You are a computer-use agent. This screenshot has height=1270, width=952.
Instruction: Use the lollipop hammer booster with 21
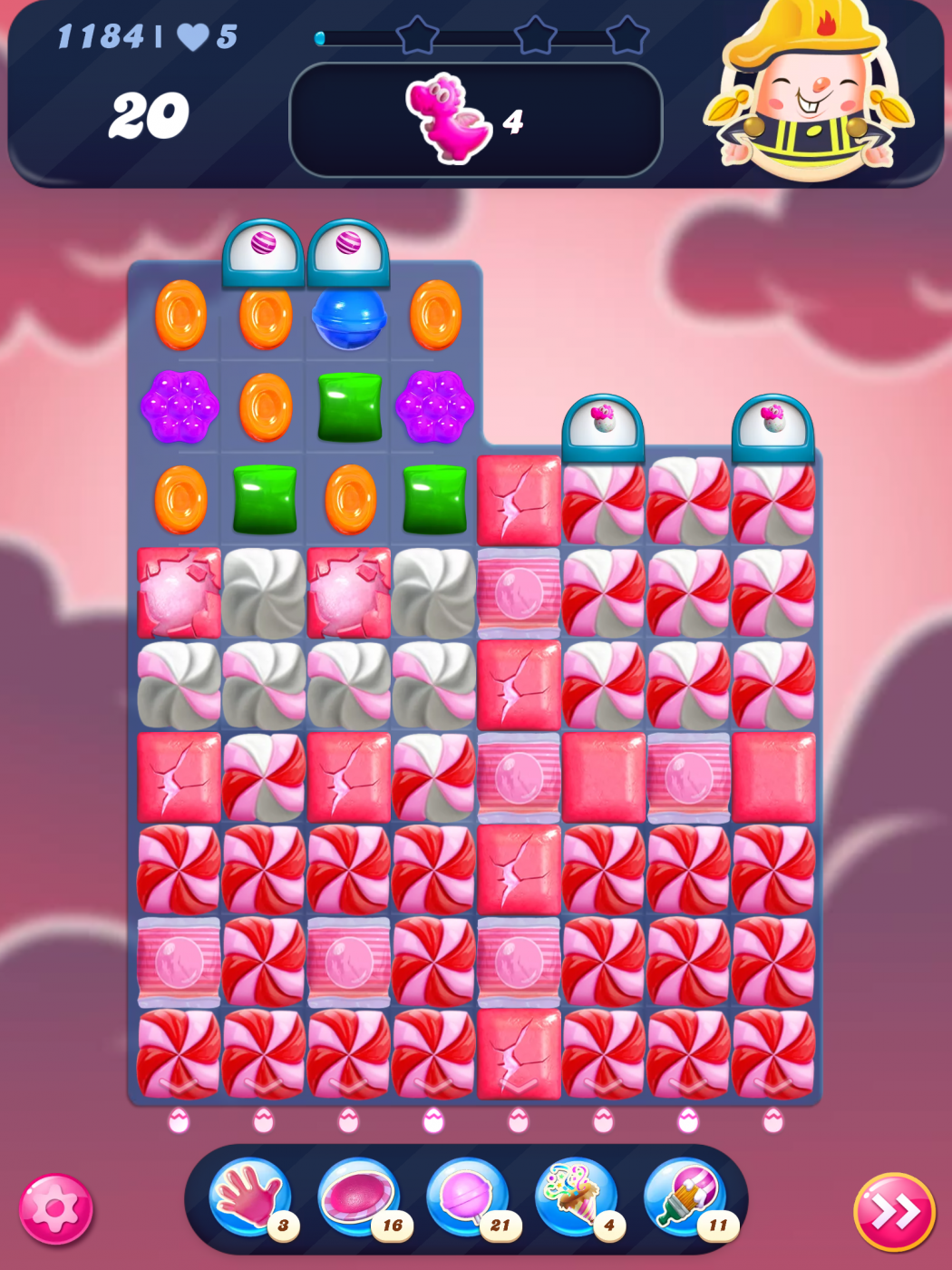tap(467, 1198)
